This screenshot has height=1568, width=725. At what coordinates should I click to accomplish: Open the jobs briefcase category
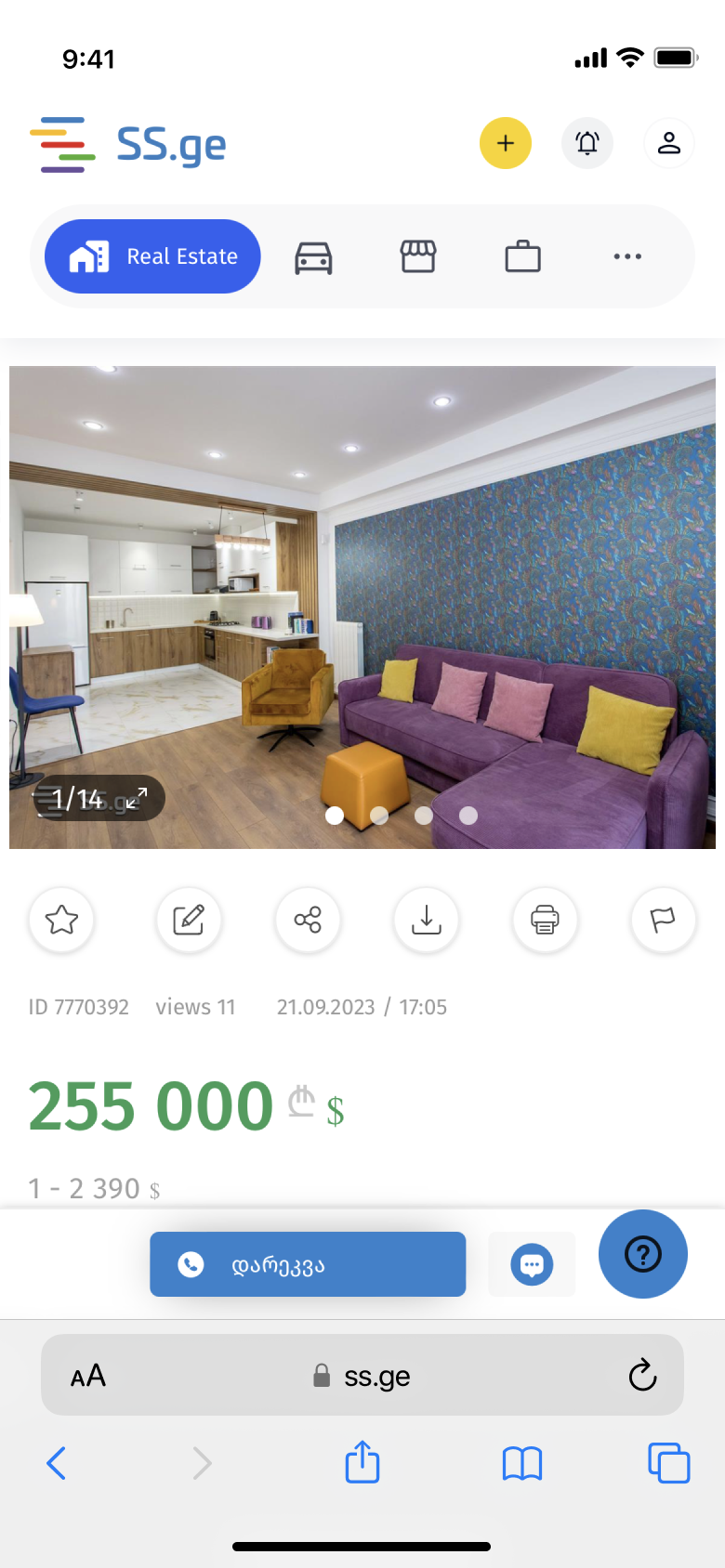(522, 256)
